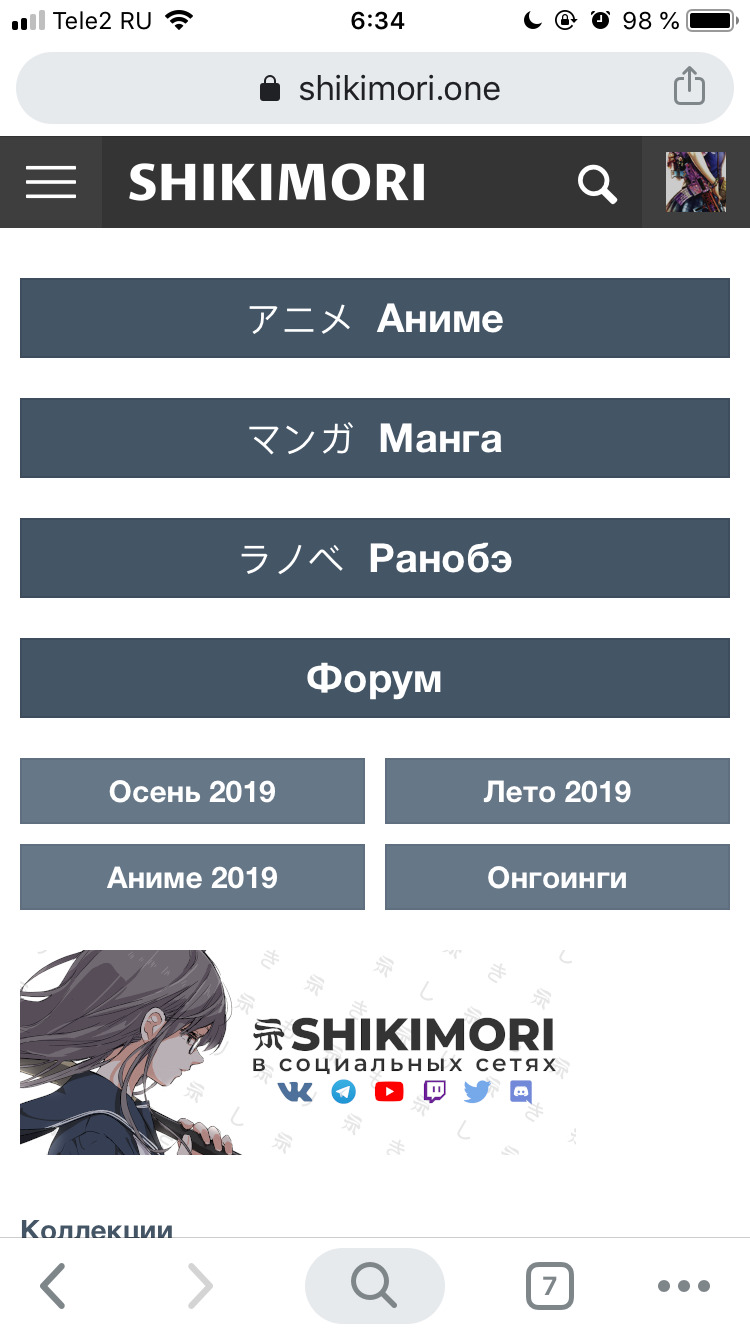750x1334 pixels.
Task: Open the browser three-dots menu
Action: [x=684, y=1286]
